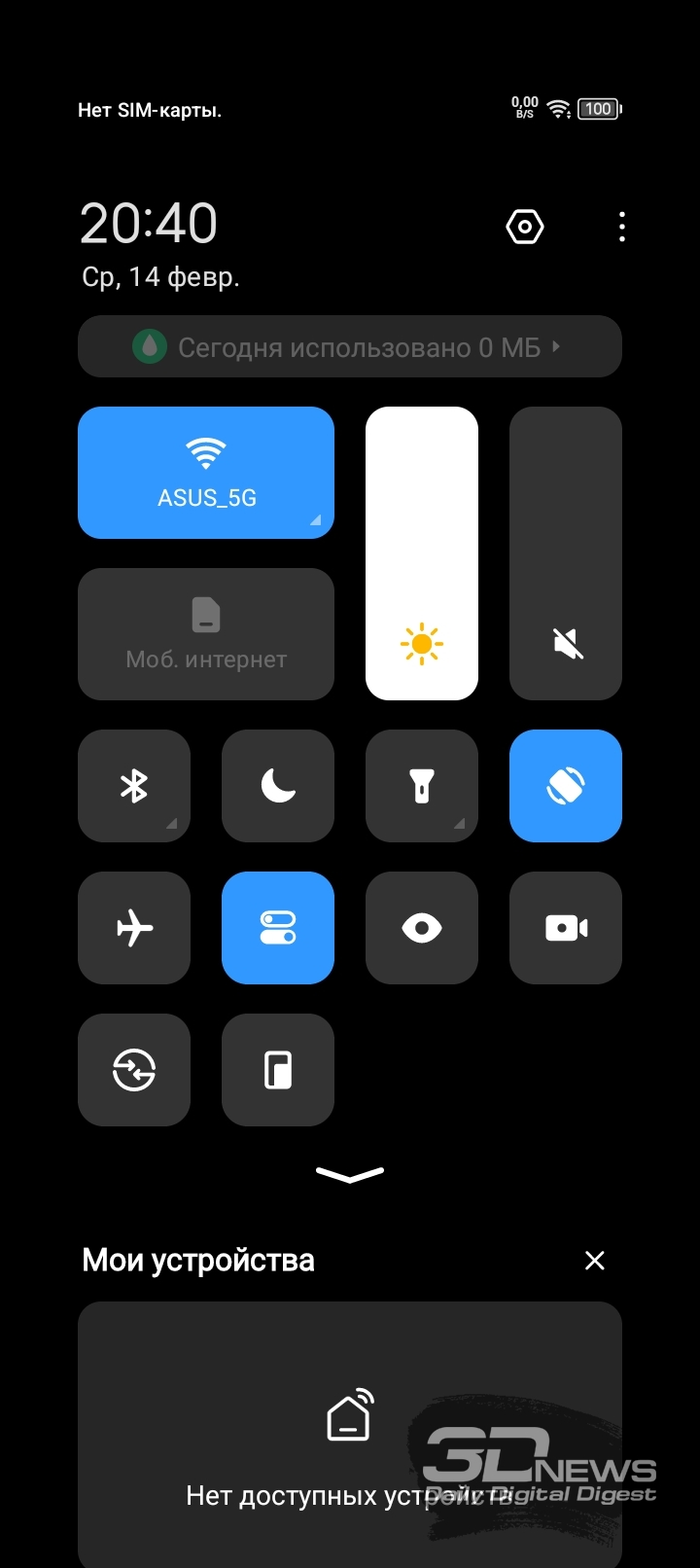Close the Мои устройства section

pos(595,1261)
